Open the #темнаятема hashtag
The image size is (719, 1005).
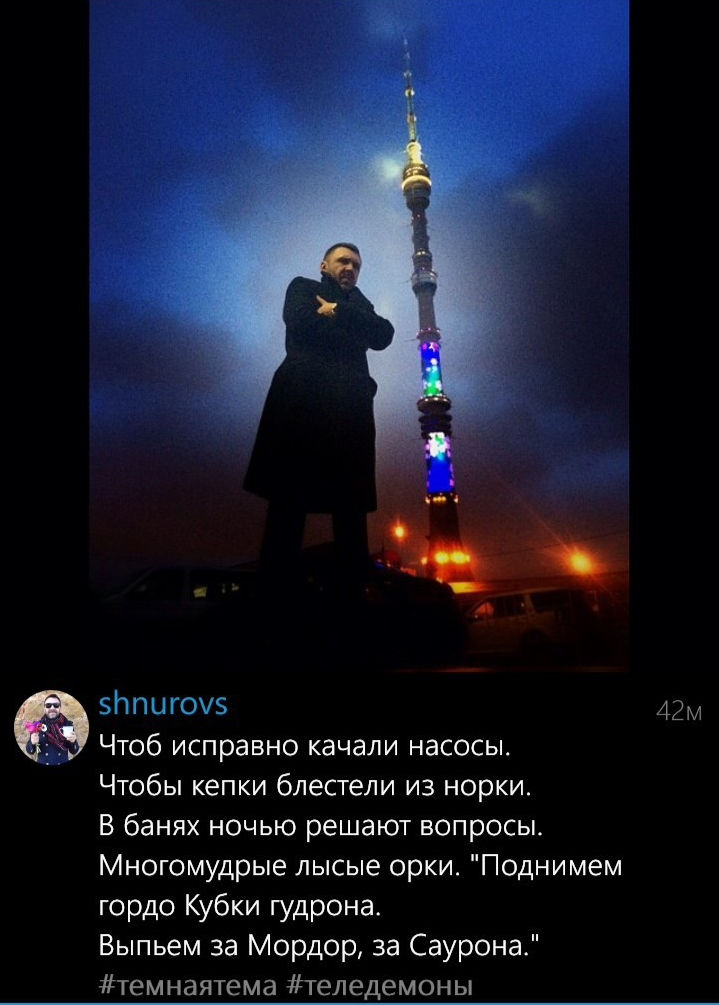coord(188,984)
